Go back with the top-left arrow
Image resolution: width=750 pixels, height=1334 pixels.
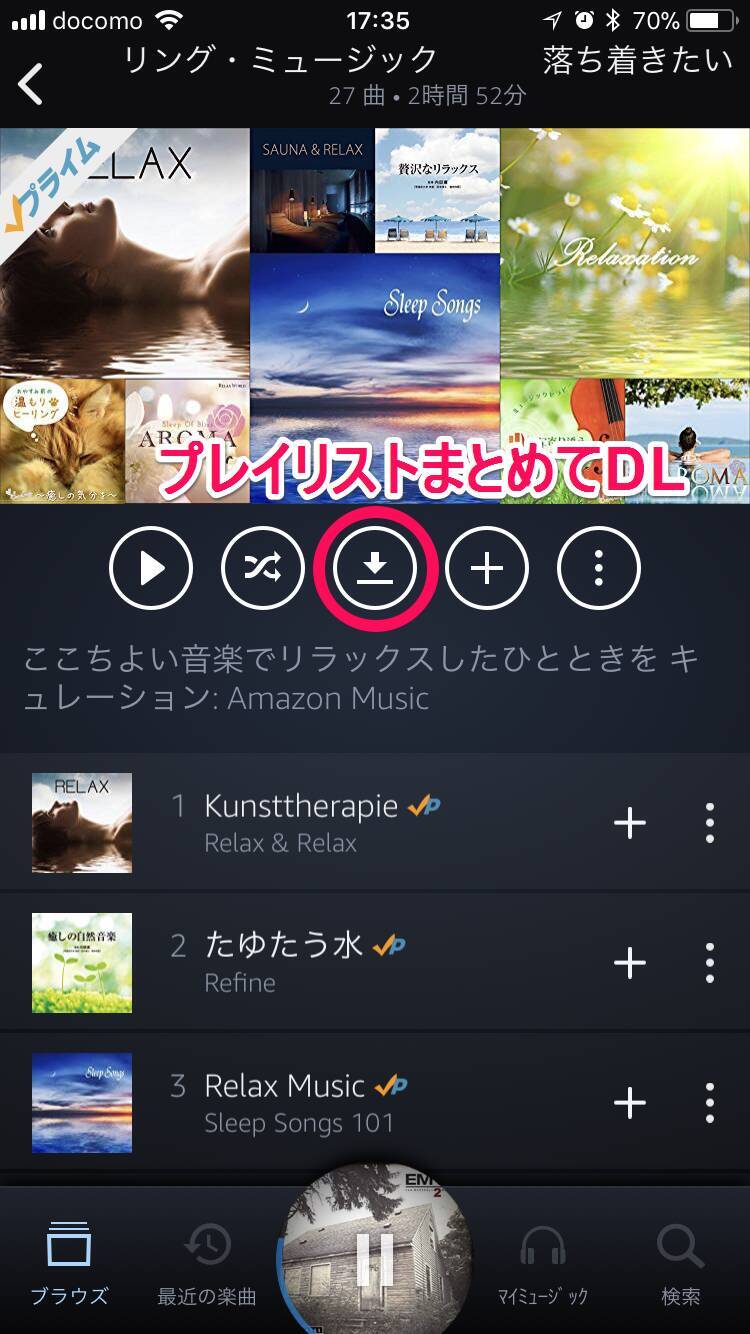(x=31, y=84)
